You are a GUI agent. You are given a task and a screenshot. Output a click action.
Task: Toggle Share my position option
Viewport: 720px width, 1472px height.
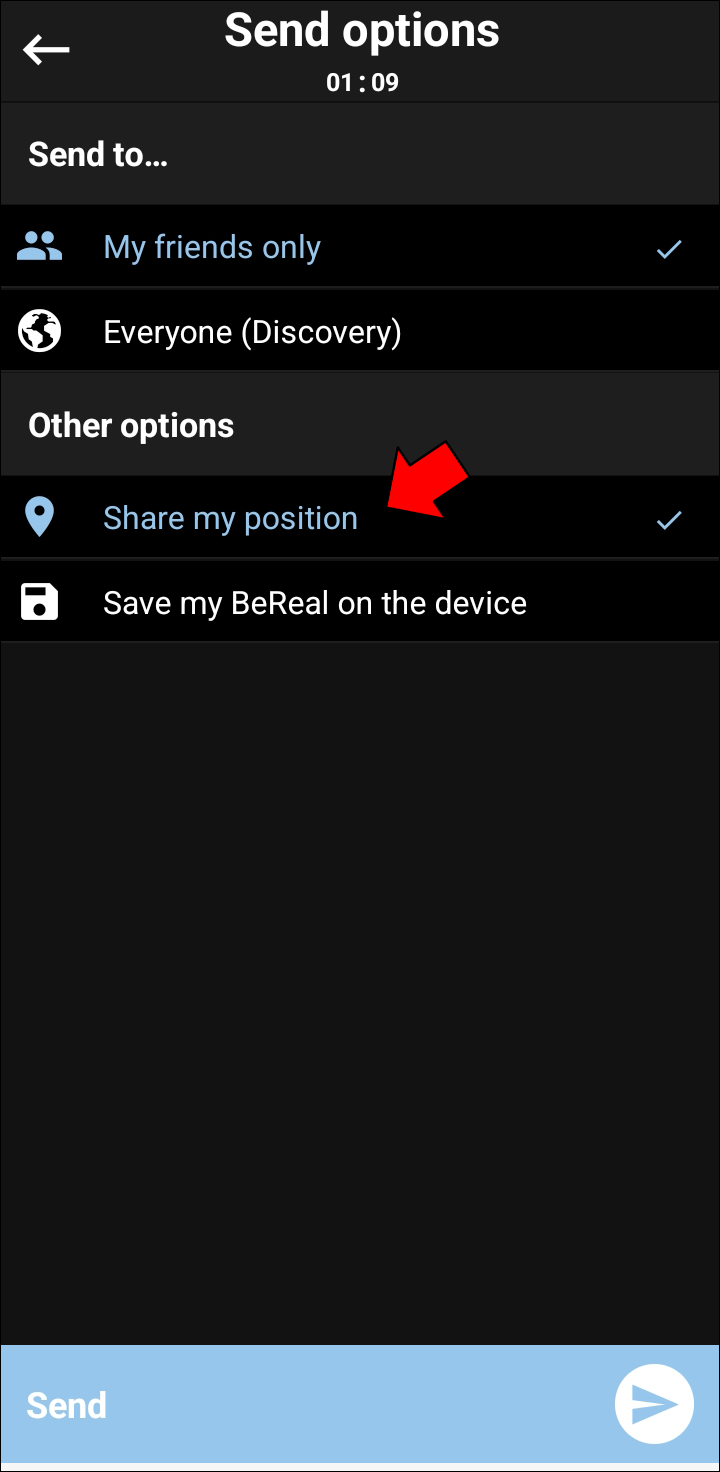tap(230, 518)
